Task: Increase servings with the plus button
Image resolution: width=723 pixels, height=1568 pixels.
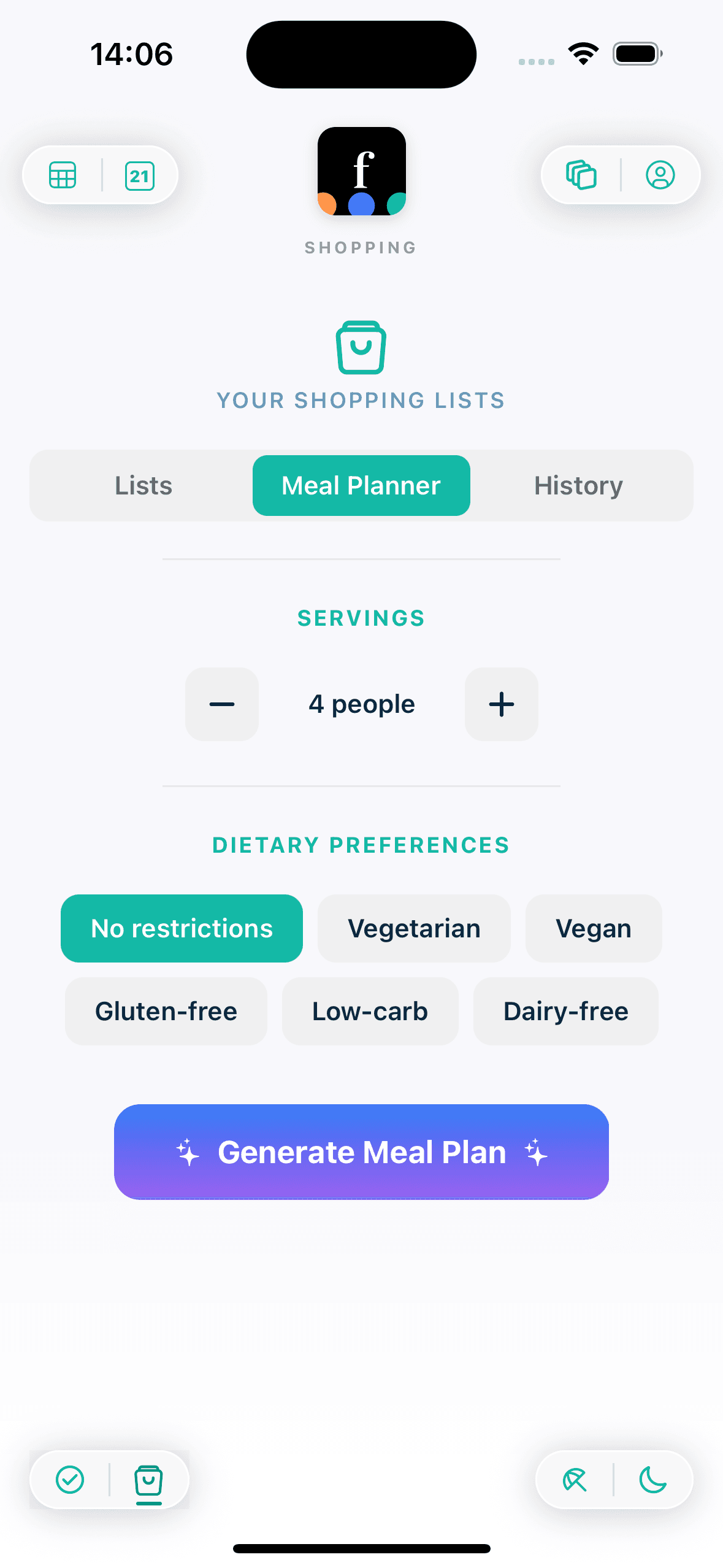Action: click(501, 704)
